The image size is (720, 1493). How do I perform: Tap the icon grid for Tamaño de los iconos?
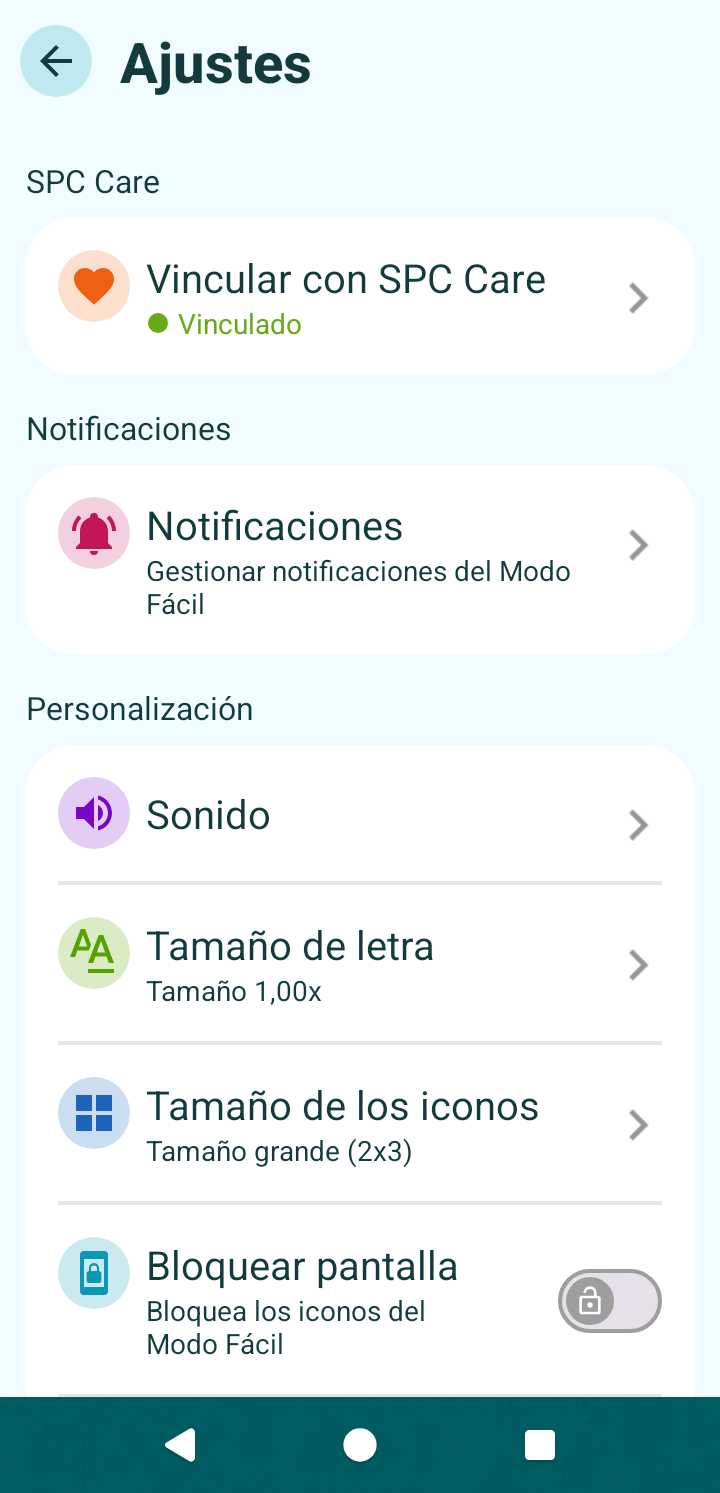point(93,1112)
